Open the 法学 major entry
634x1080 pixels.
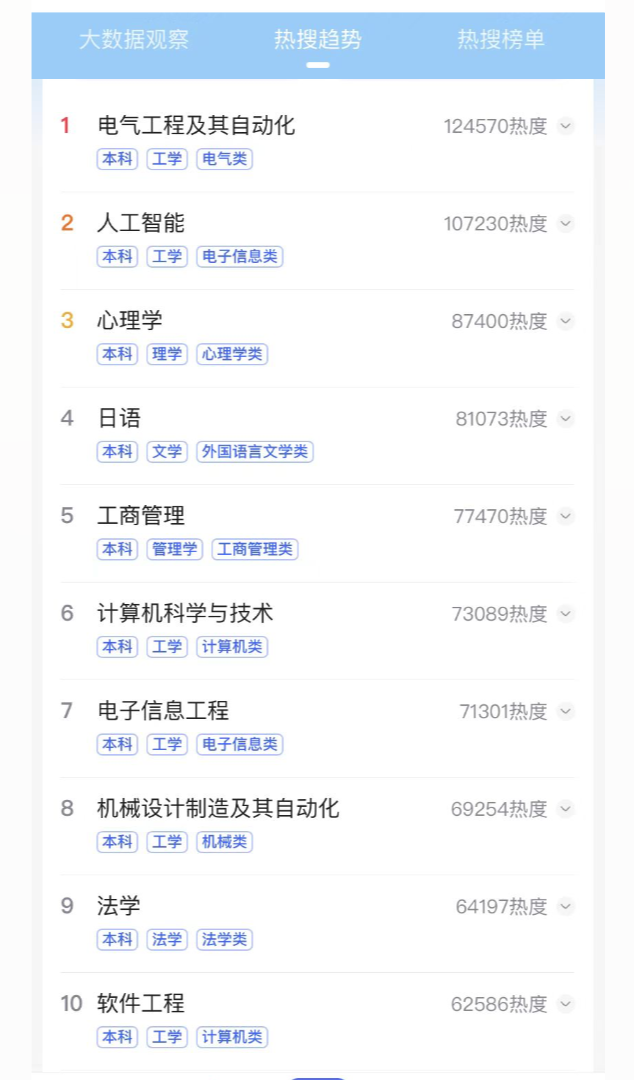pyautogui.click(x=119, y=906)
